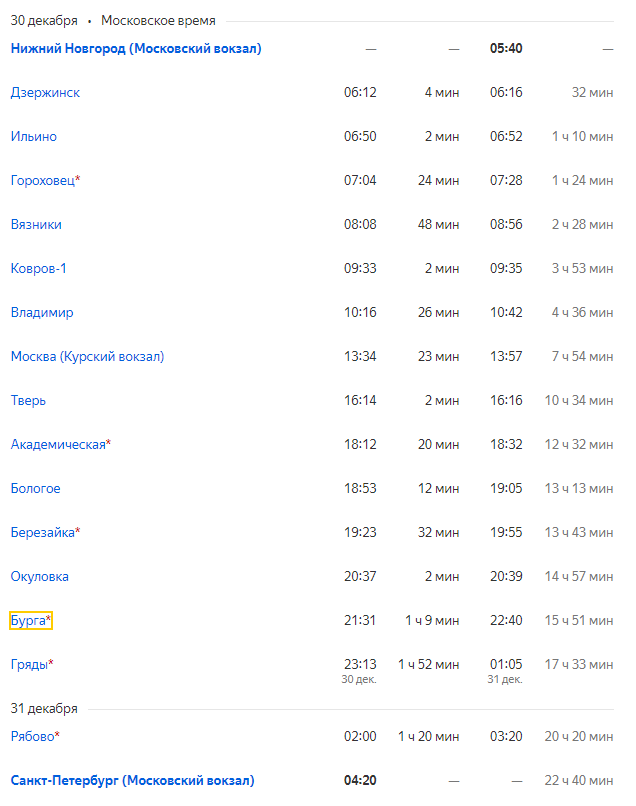This screenshot has width=636, height=806.
Task: Open the Дзержинск station link
Action: tap(45, 93)
